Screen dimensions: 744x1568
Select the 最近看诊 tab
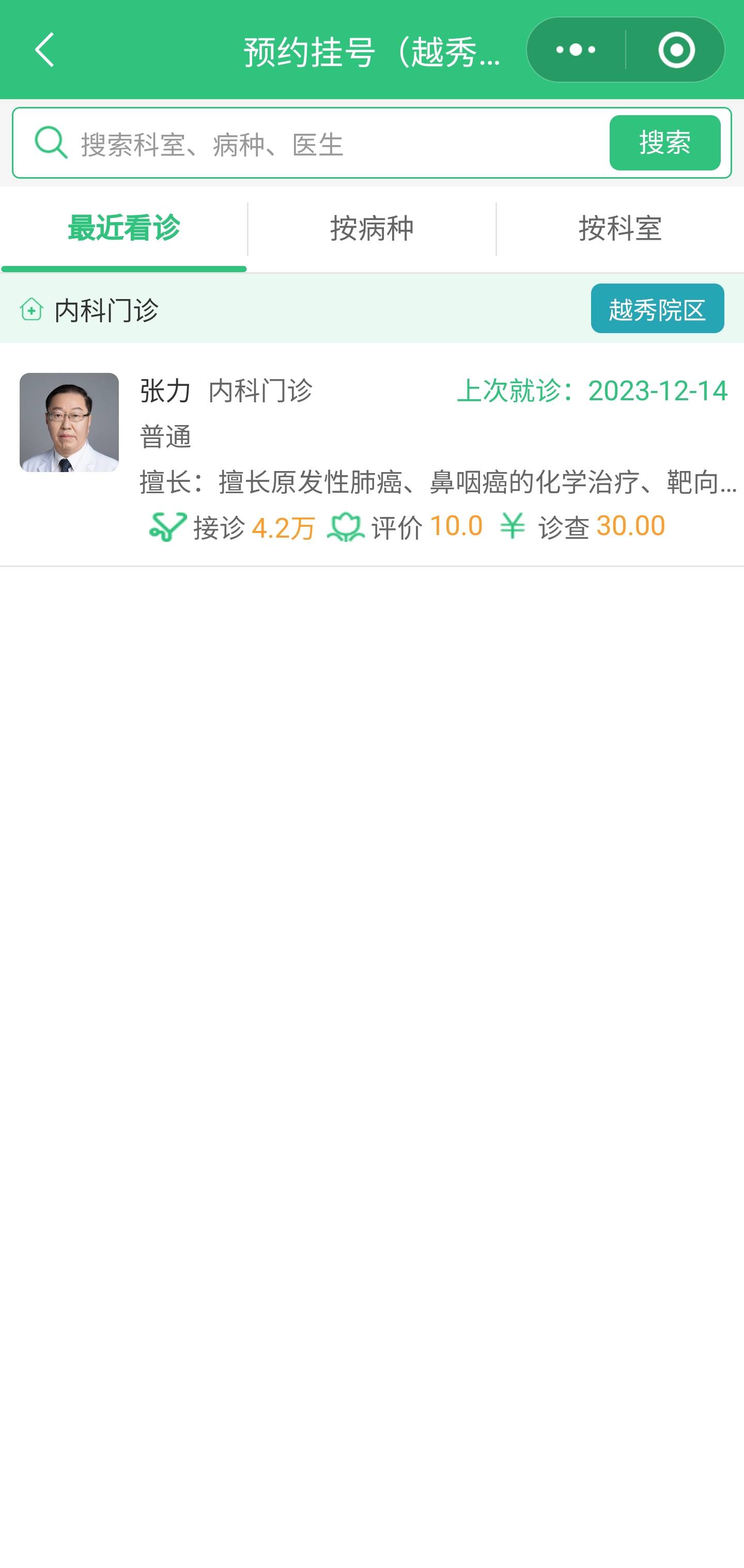click(x=123, y=228)
